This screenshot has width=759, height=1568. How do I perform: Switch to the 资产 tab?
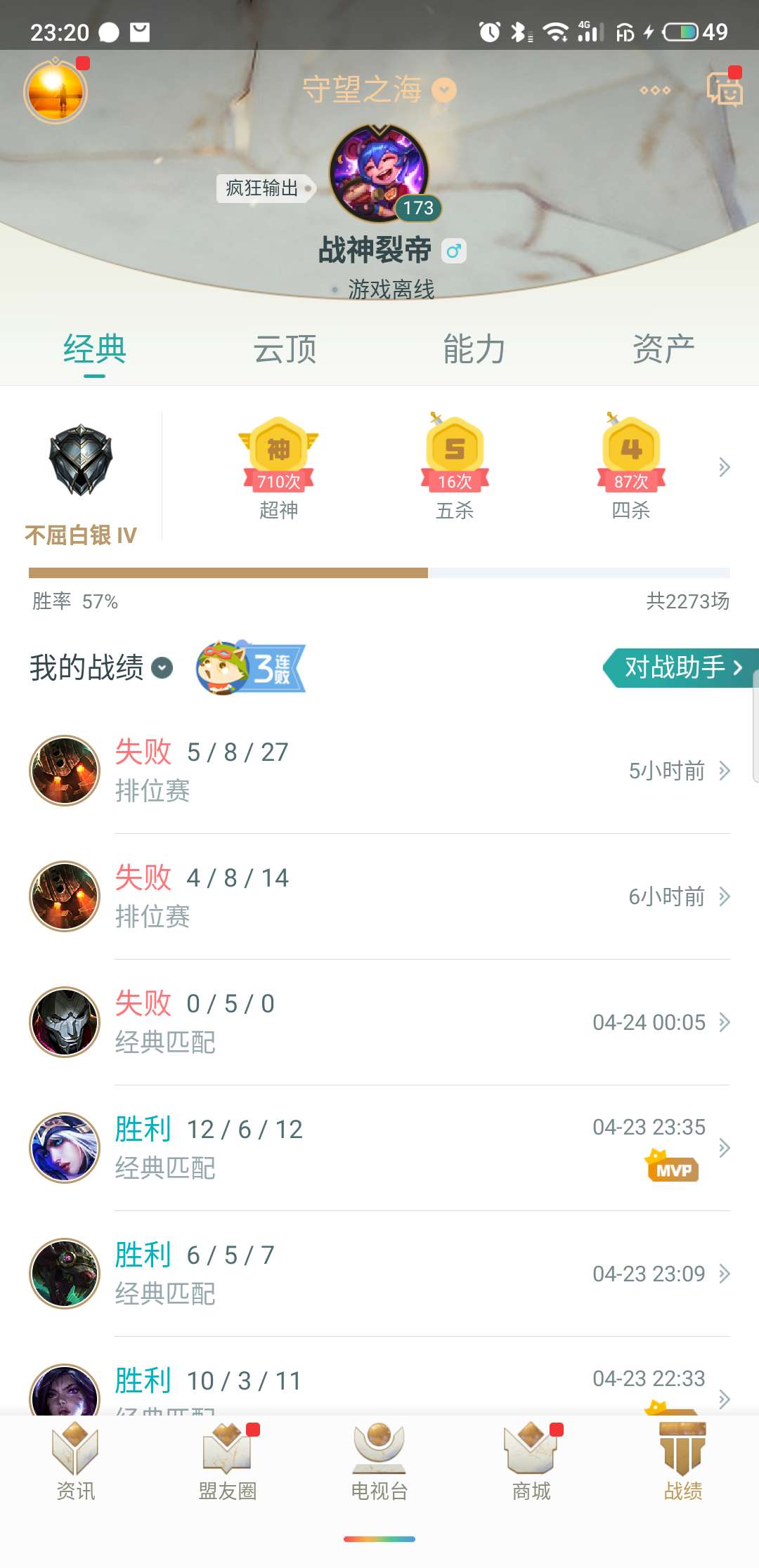tap(663, 349)
